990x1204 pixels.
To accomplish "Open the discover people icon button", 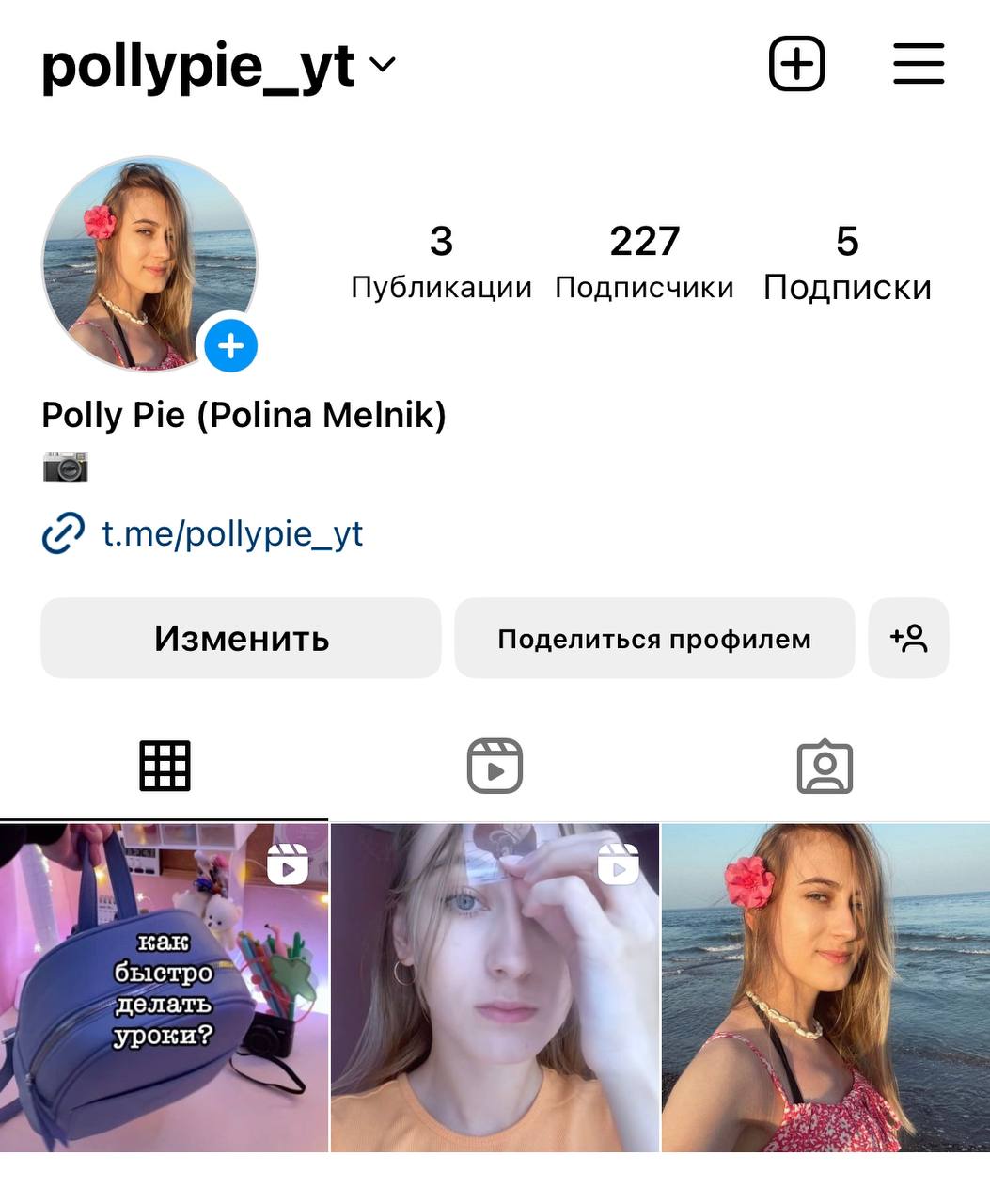I will click(908, 639).
